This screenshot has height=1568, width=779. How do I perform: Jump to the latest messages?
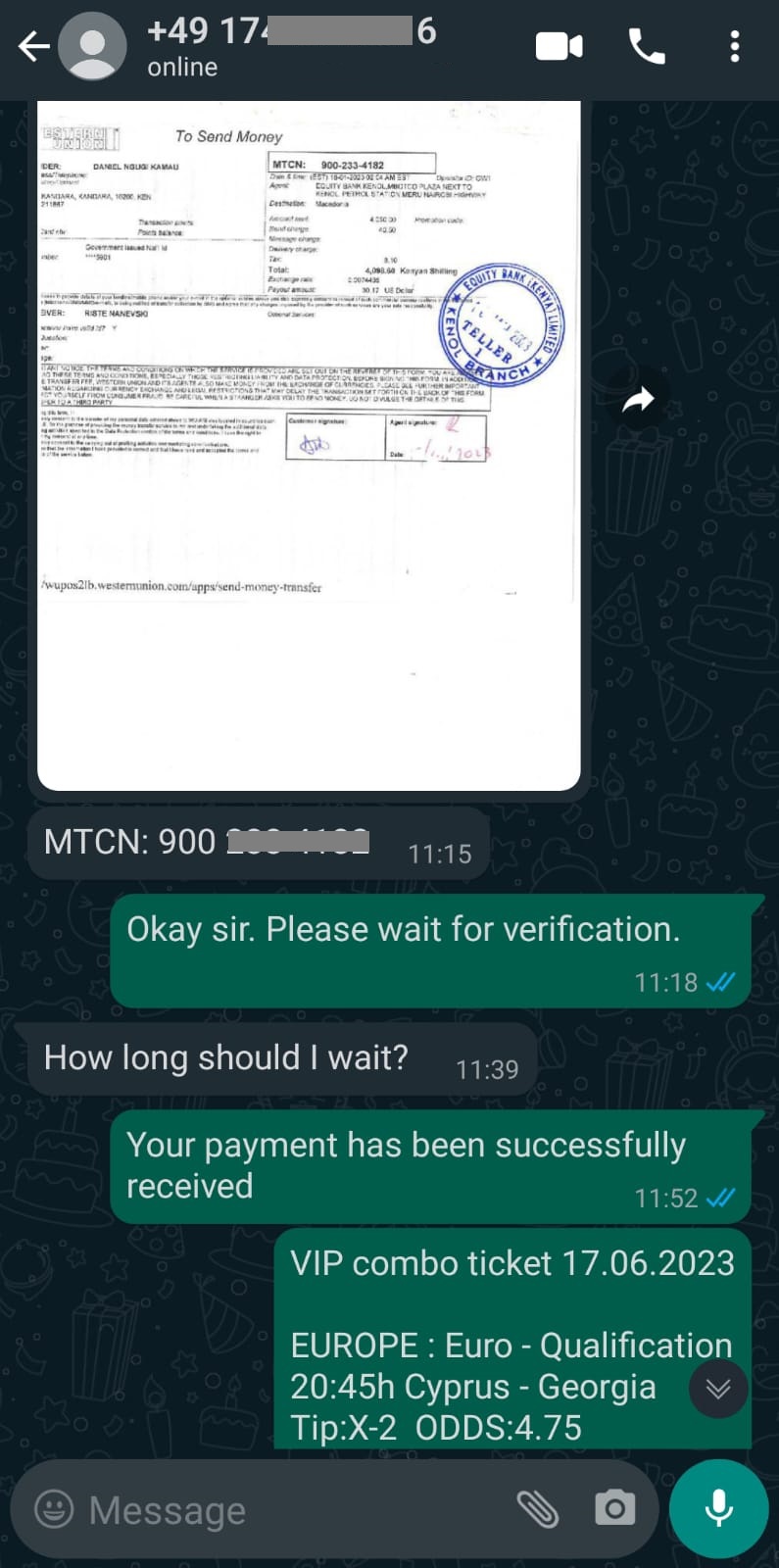[718, 1388]
